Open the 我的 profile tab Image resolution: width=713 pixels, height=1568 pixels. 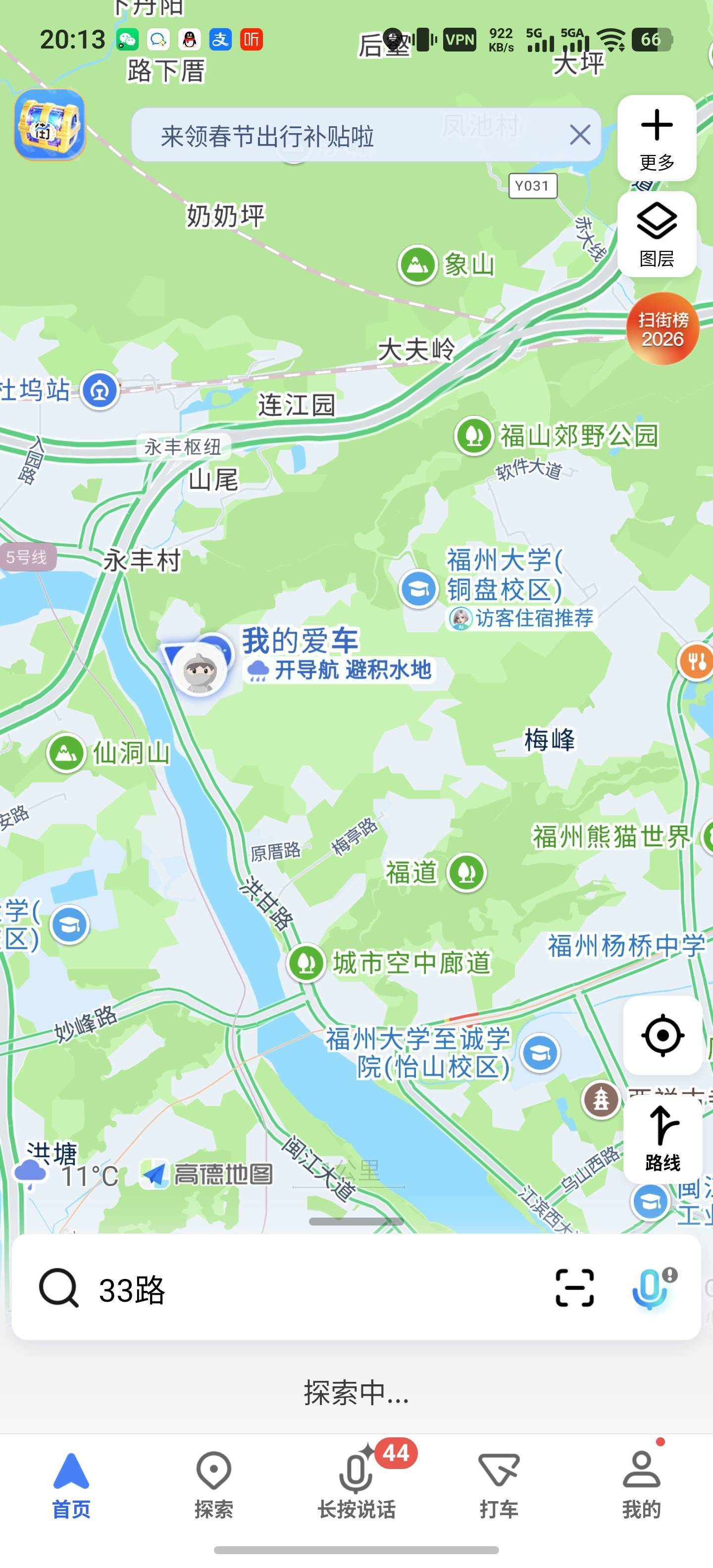point(641,1484)
